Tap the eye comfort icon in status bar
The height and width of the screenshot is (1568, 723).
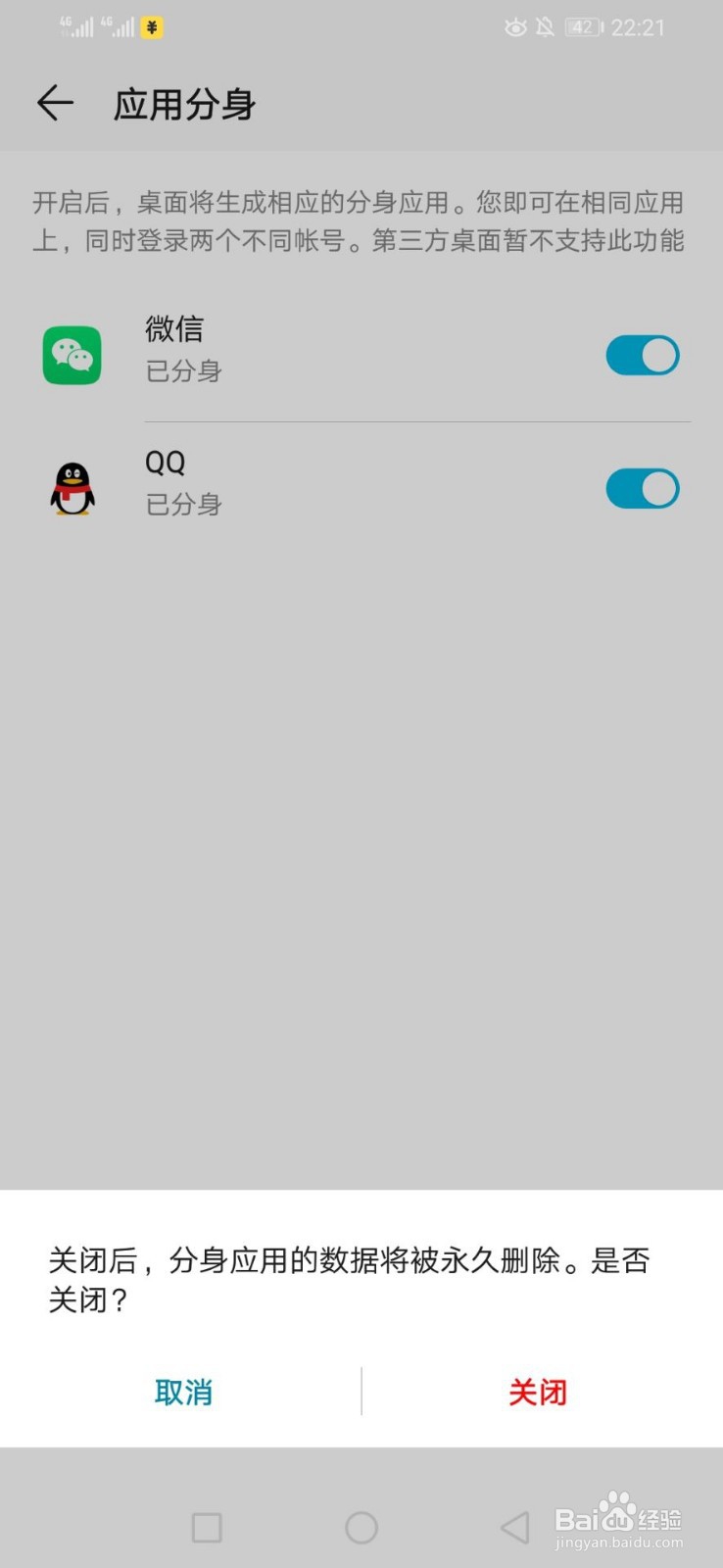(x=515, y=26)
